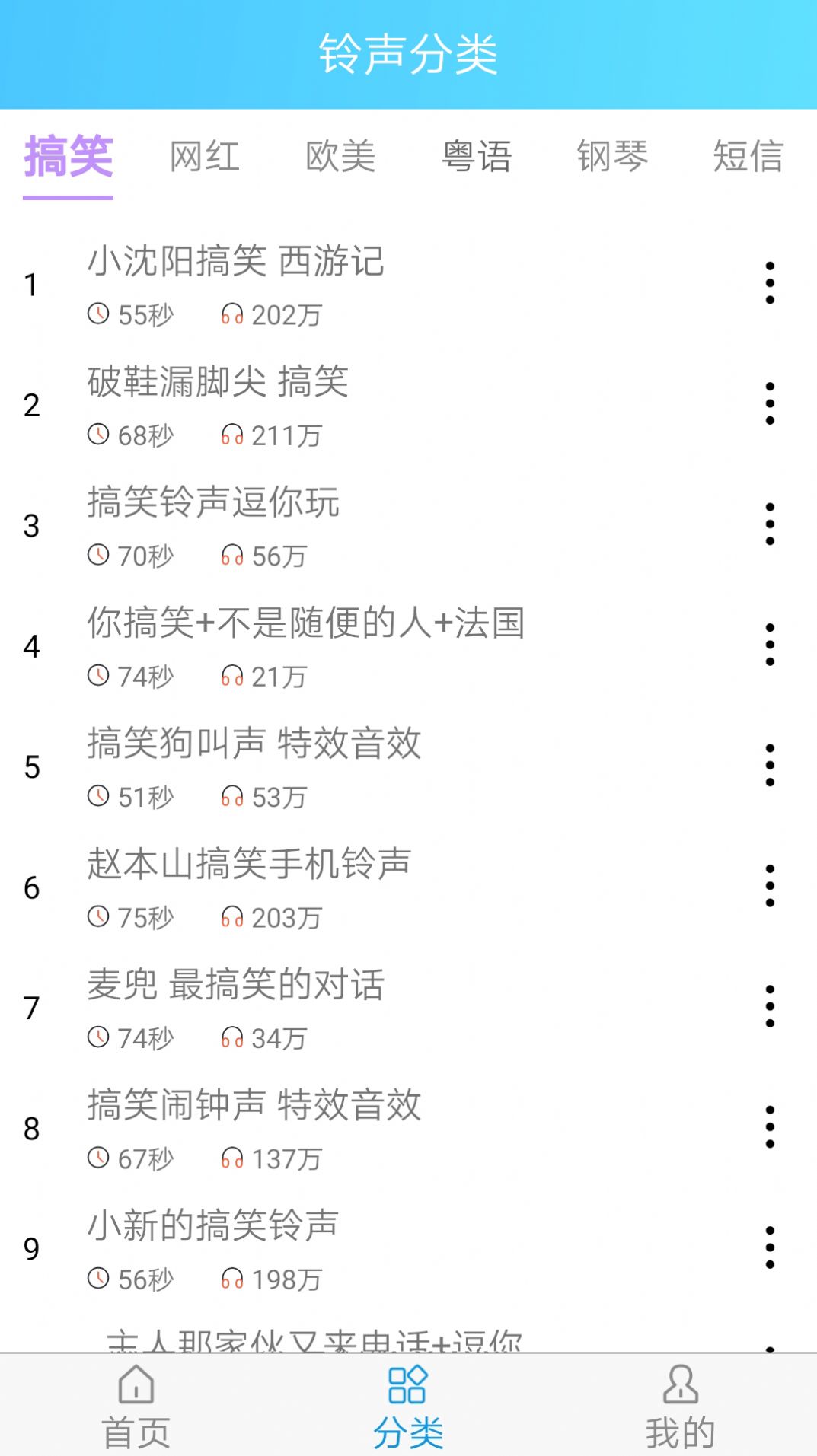Open overflow menu for 赵本山搞笑手机铃声
The height and width of the screenshot is (1456, 817).
pos(769,886)
